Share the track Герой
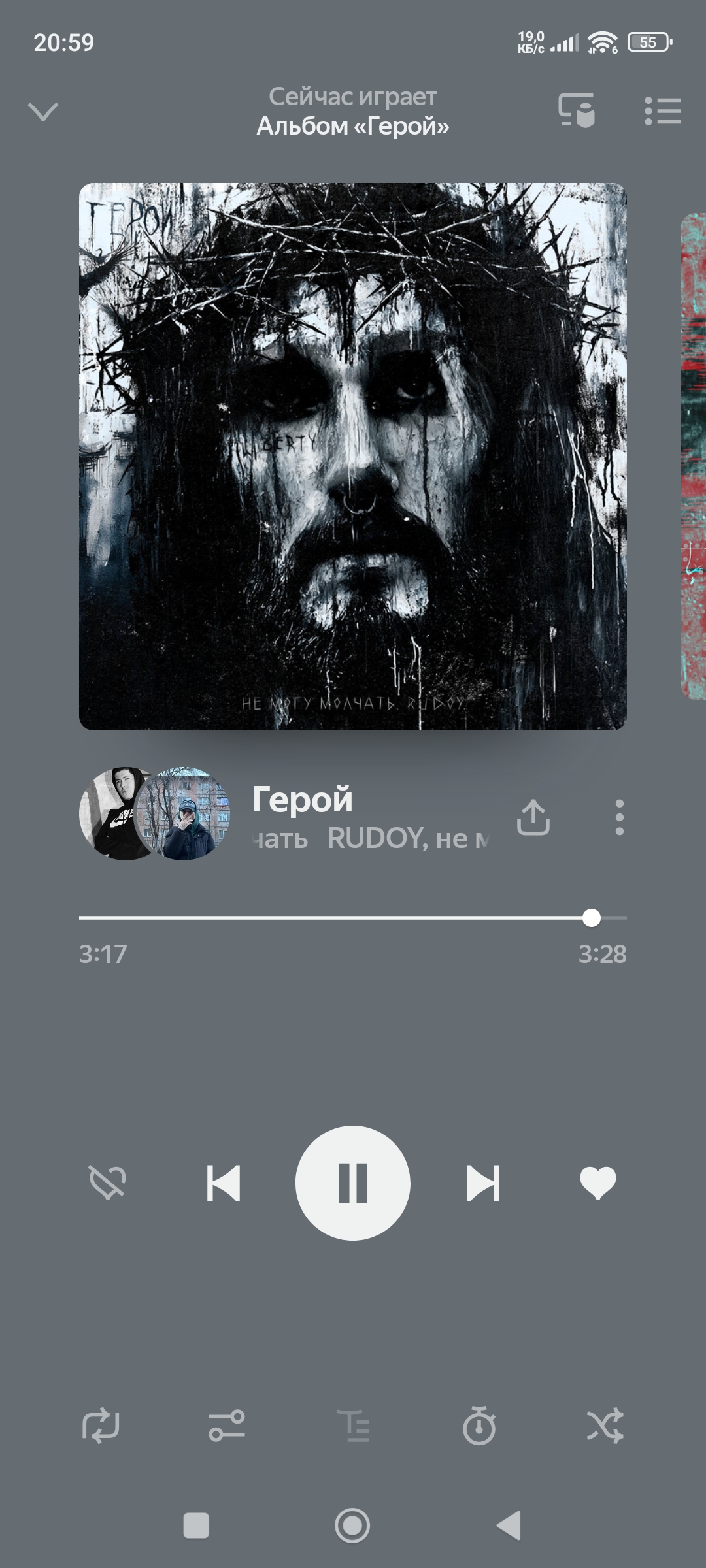Screen dimensions: 706x1568 tap(533, 817)
